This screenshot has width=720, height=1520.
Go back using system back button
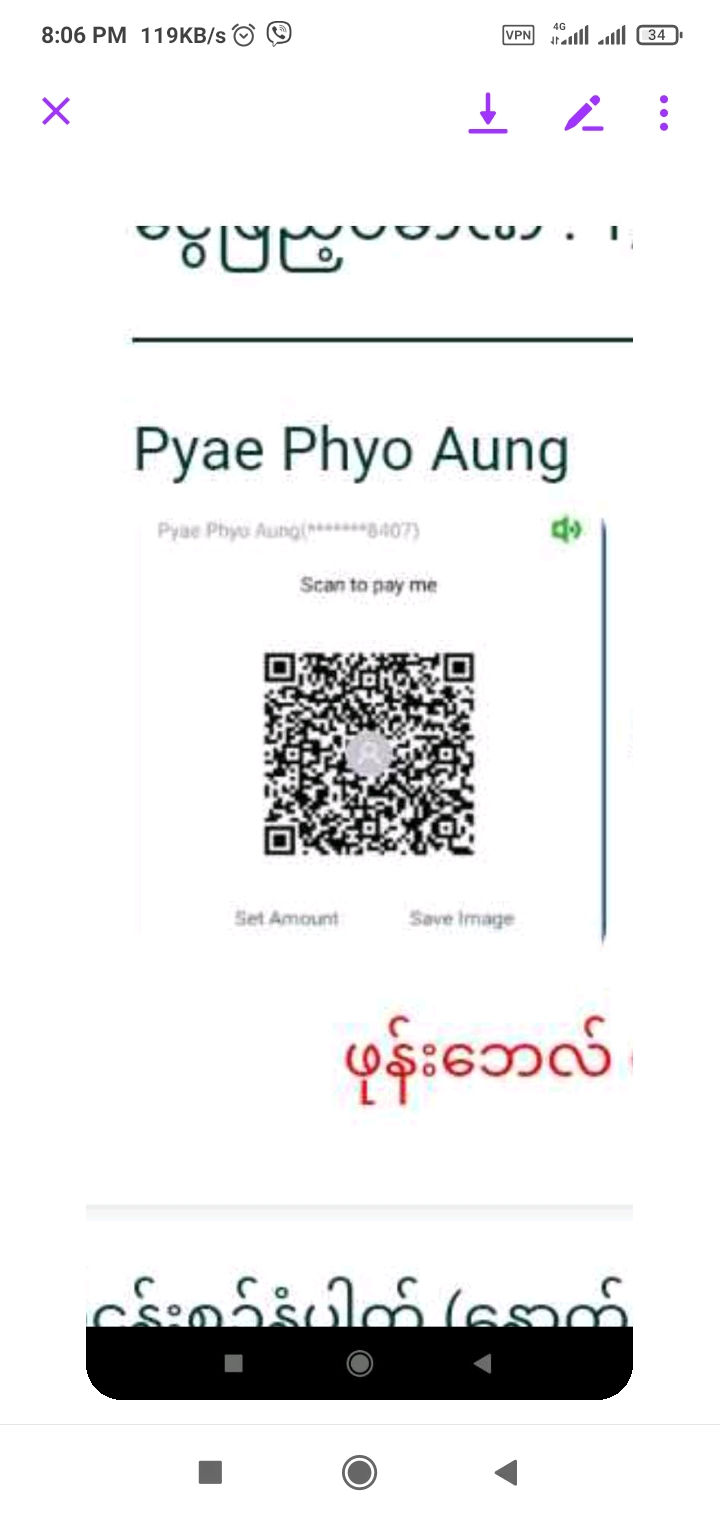click(506, 1472)
